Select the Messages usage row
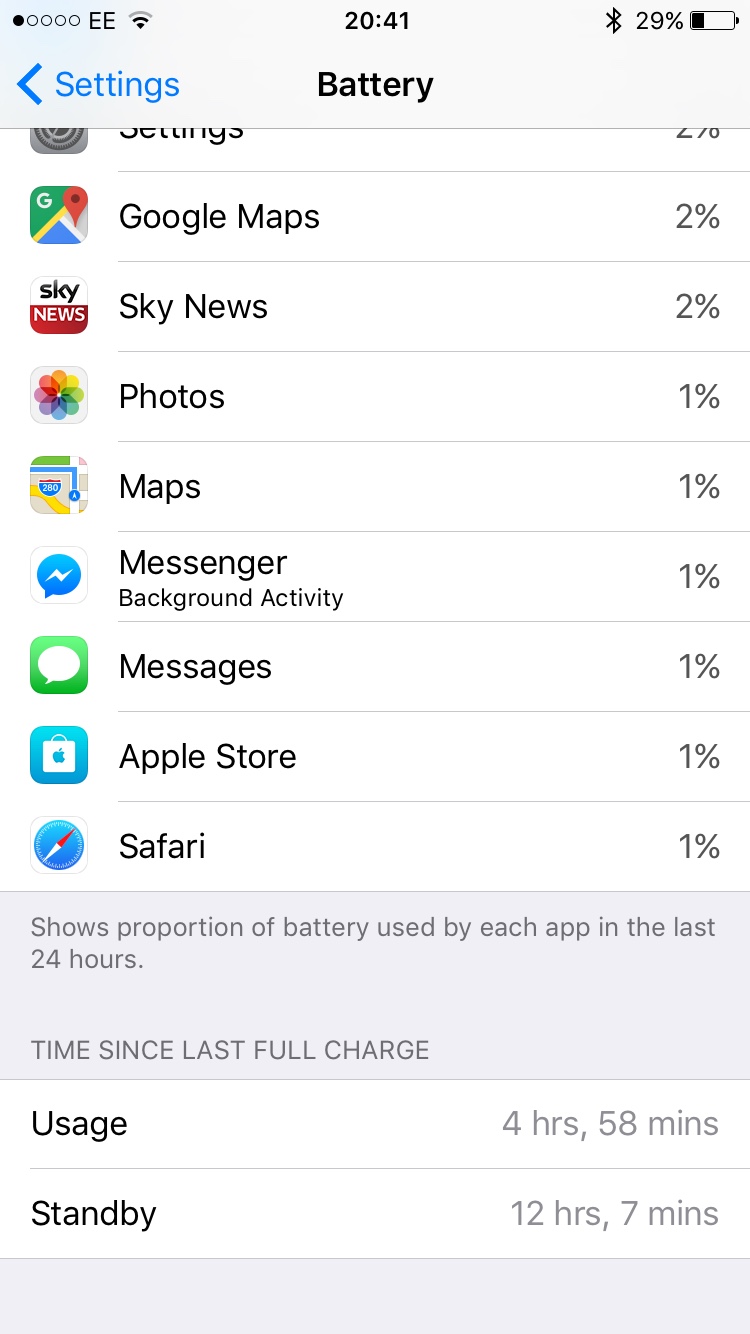750x1334 pixels. click(x=375, y=667)
